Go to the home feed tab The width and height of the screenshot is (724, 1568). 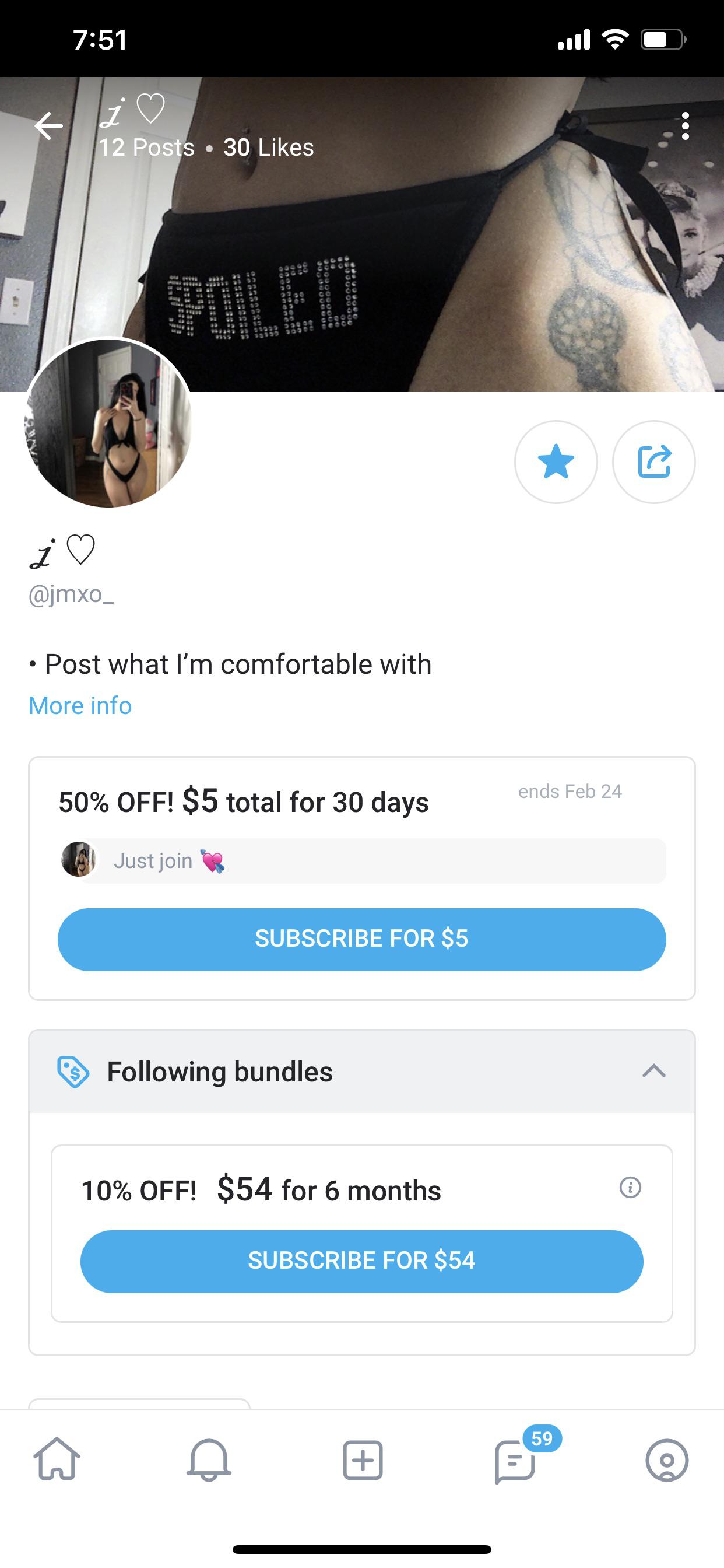(57, 1459)
